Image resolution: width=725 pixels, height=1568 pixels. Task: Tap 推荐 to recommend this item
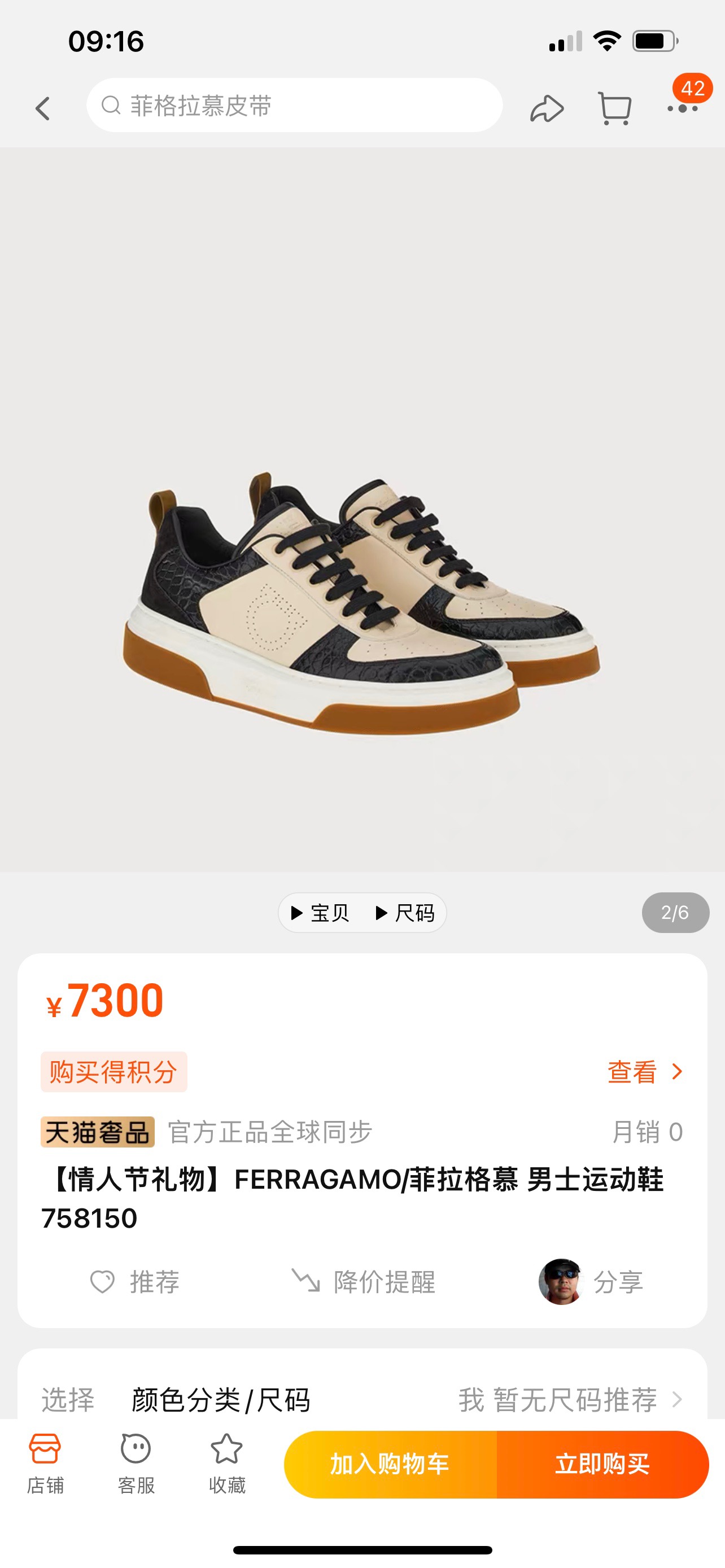(x=134, y=1281)
